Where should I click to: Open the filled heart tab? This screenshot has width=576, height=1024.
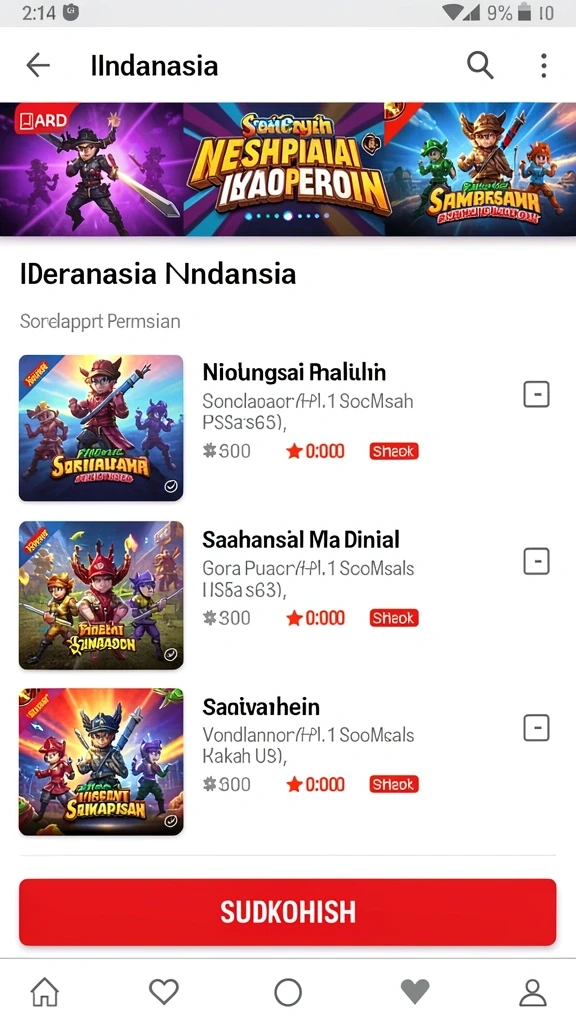[x=415, y=993]
